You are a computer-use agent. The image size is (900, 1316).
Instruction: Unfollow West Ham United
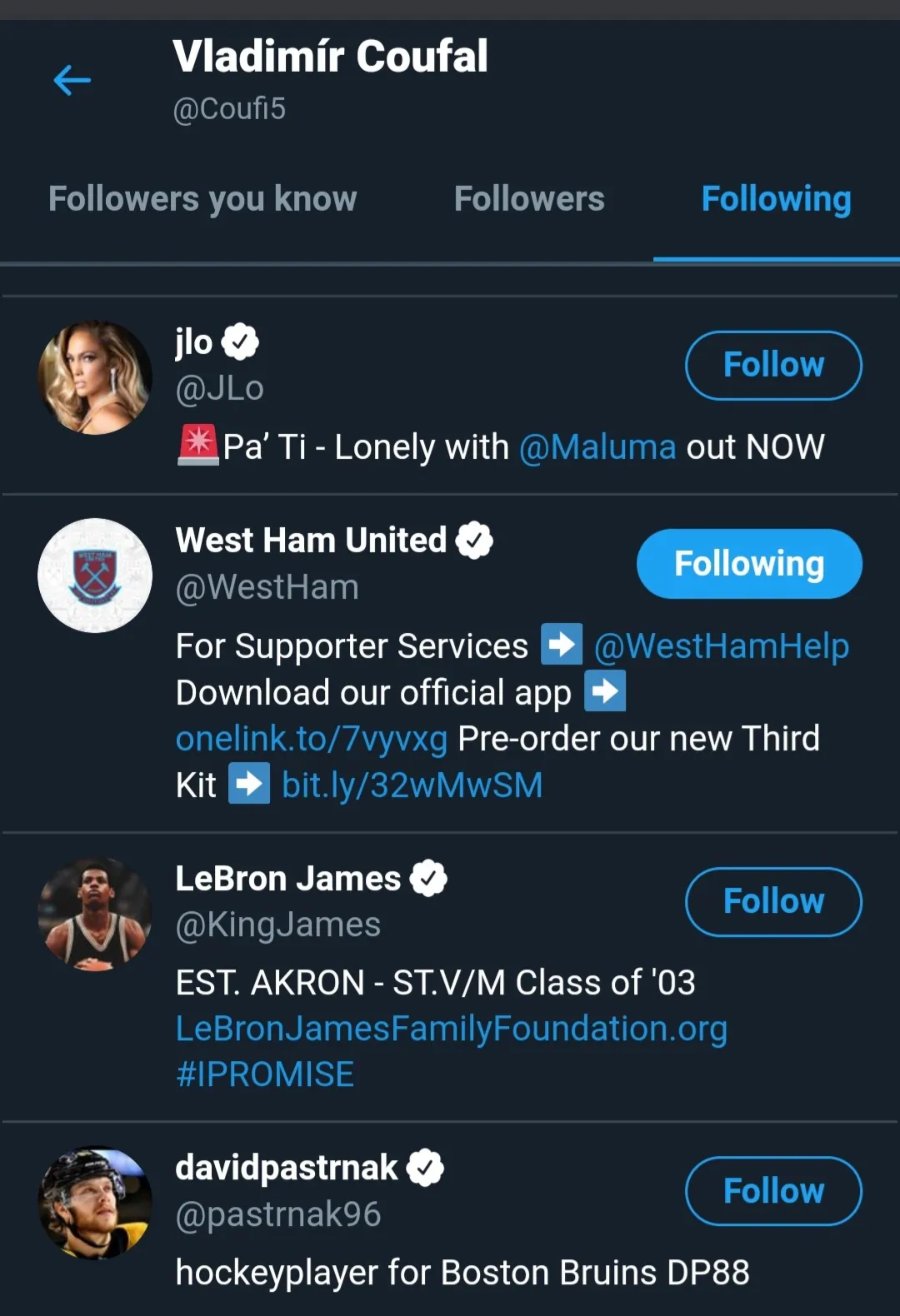coord(747,563)
